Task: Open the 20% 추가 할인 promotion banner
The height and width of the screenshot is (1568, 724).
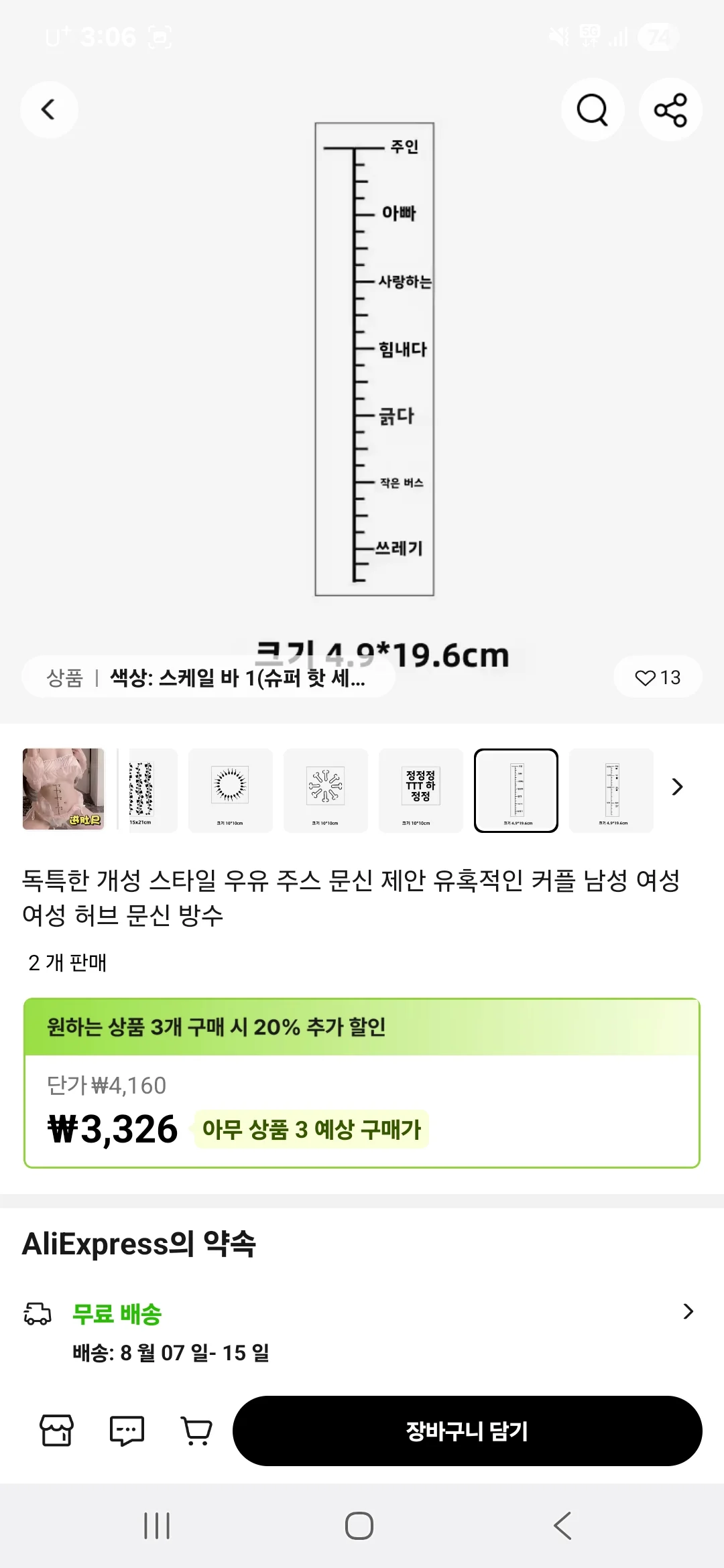Action: pos(362,1027)
